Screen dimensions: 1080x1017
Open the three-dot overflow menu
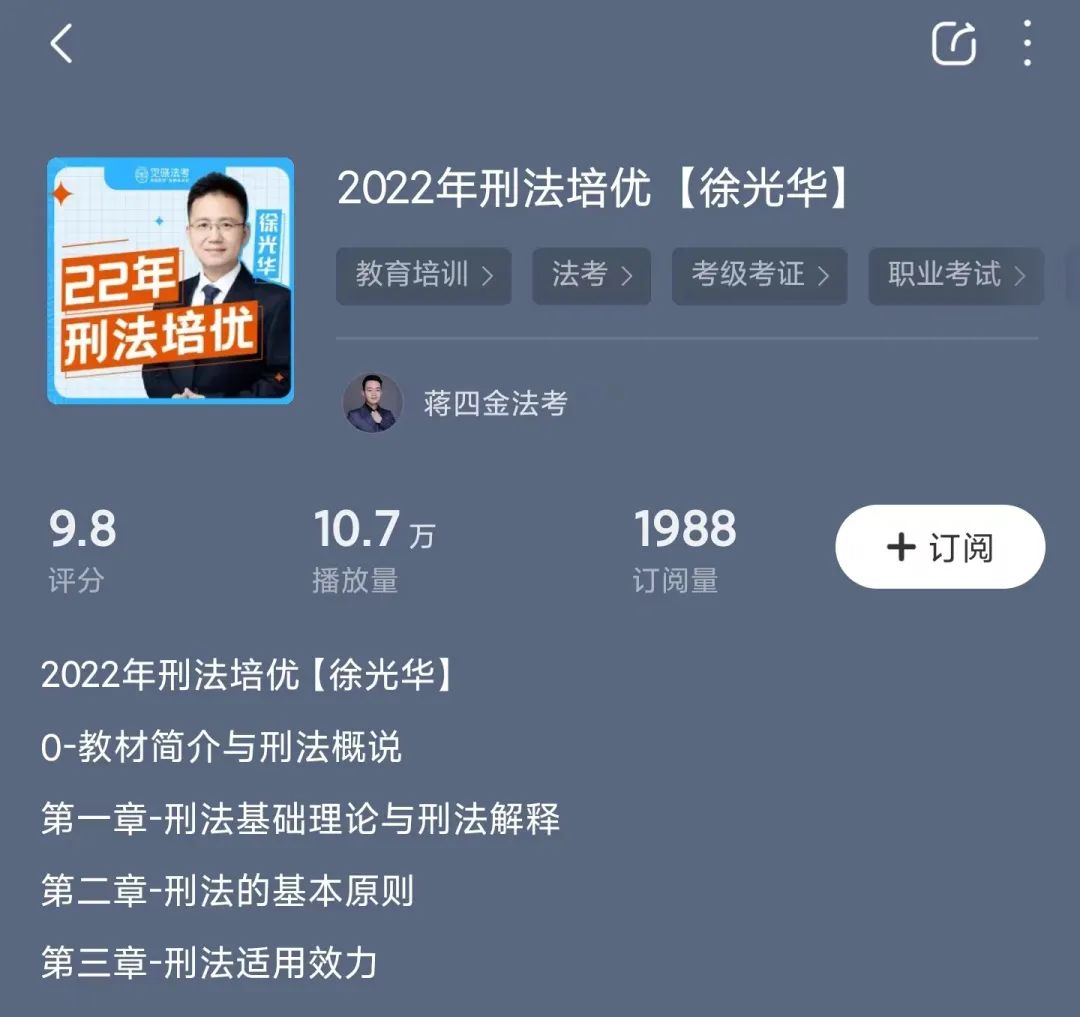[x=1027, y=44]
